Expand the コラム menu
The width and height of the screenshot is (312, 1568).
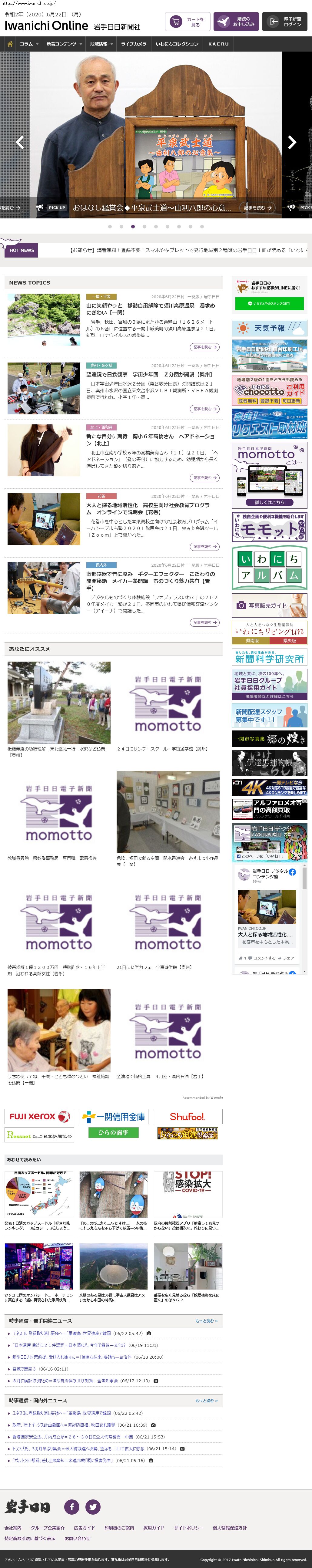pyautogui.click(x=28, y=44)
